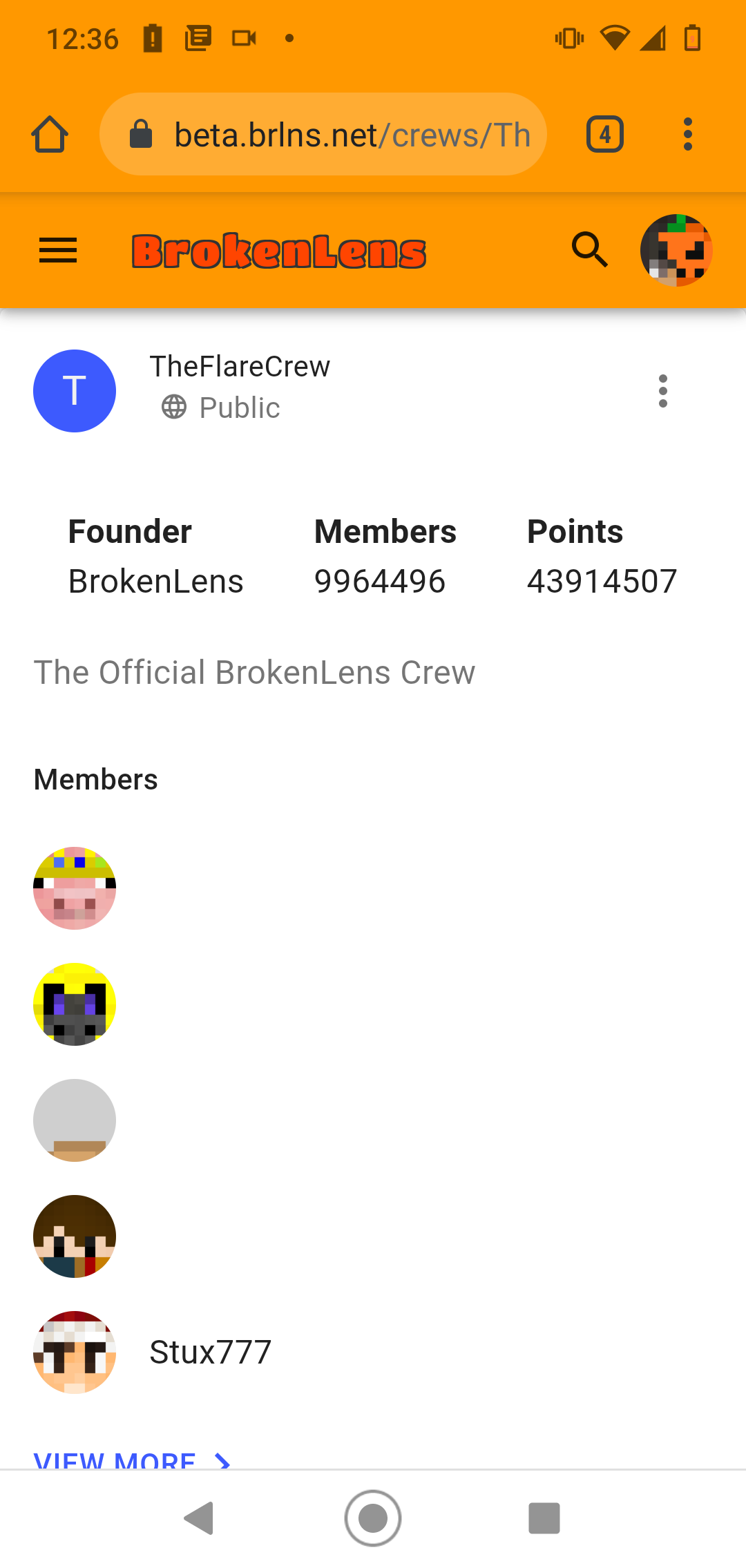View more crew members
The height and width of the screenshot is (1568, 746).
pos(132,1459)
